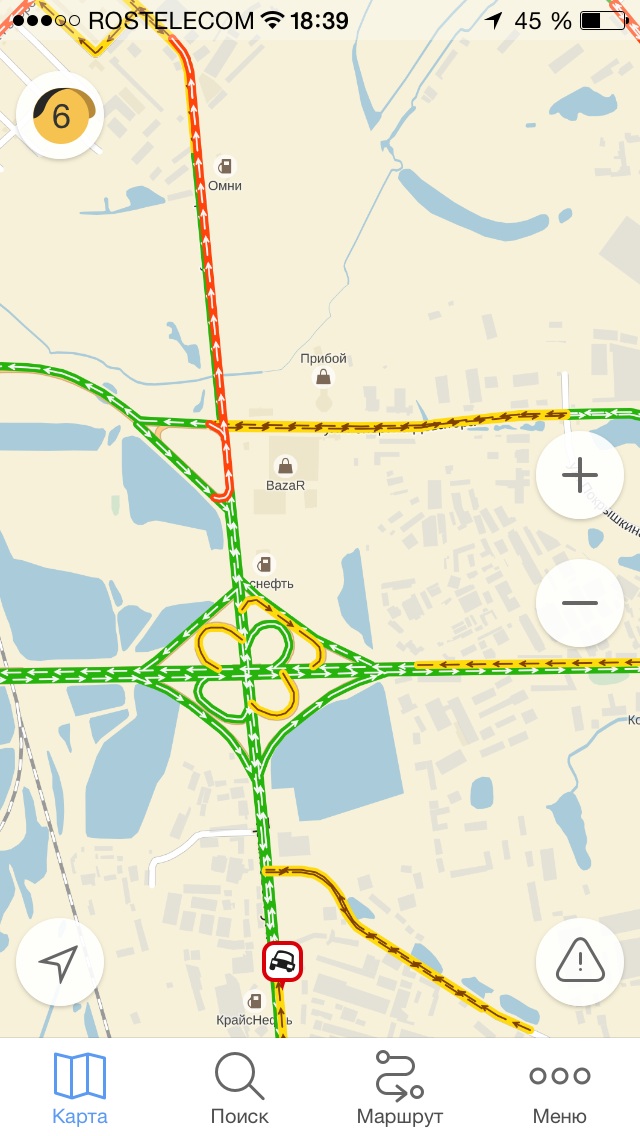The height and width of the screenshot is (1136, 640).
Task: Center map on my location
Action: coord(60,962)
